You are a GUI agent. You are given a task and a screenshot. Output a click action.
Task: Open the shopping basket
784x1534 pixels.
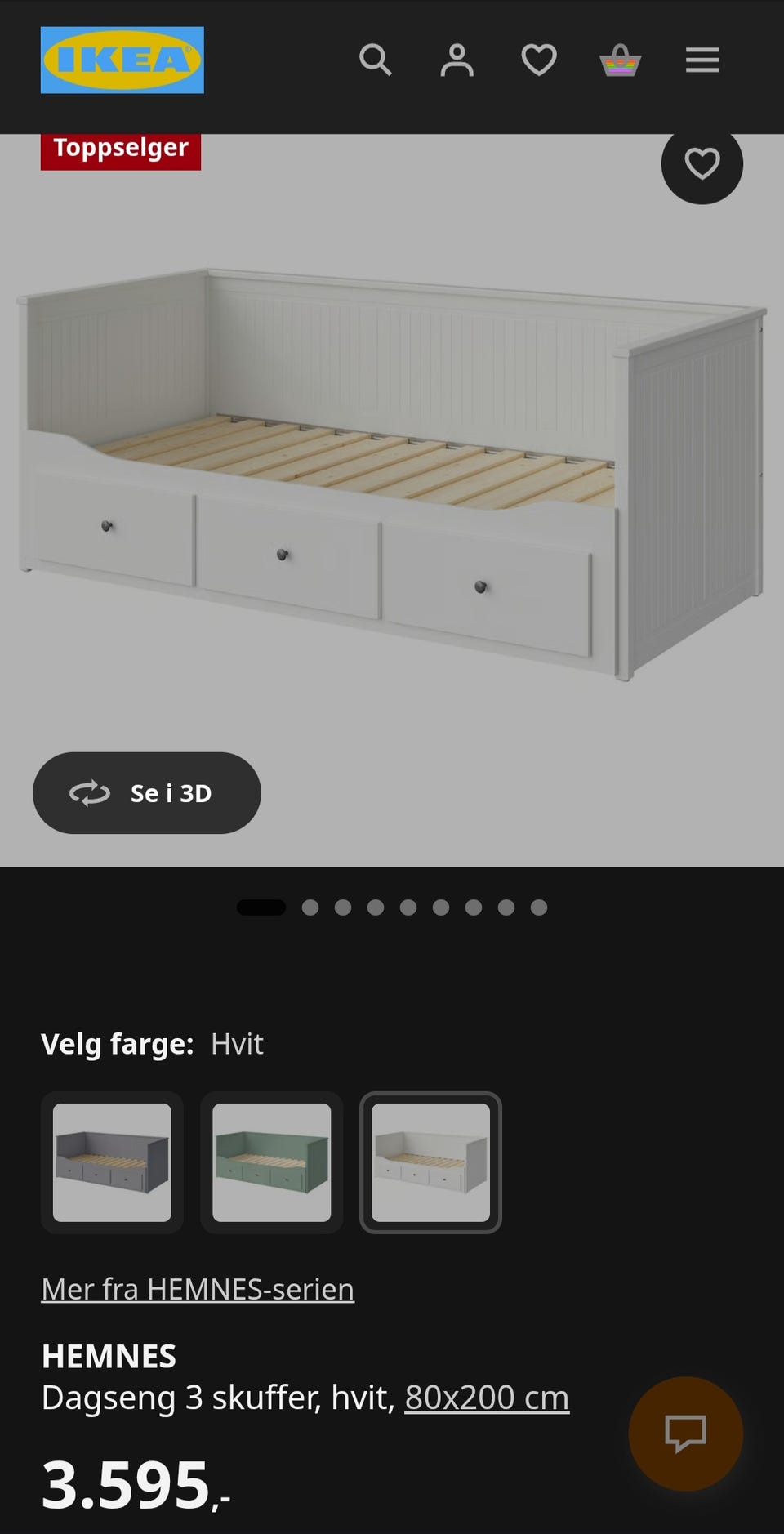pos(621,60)
